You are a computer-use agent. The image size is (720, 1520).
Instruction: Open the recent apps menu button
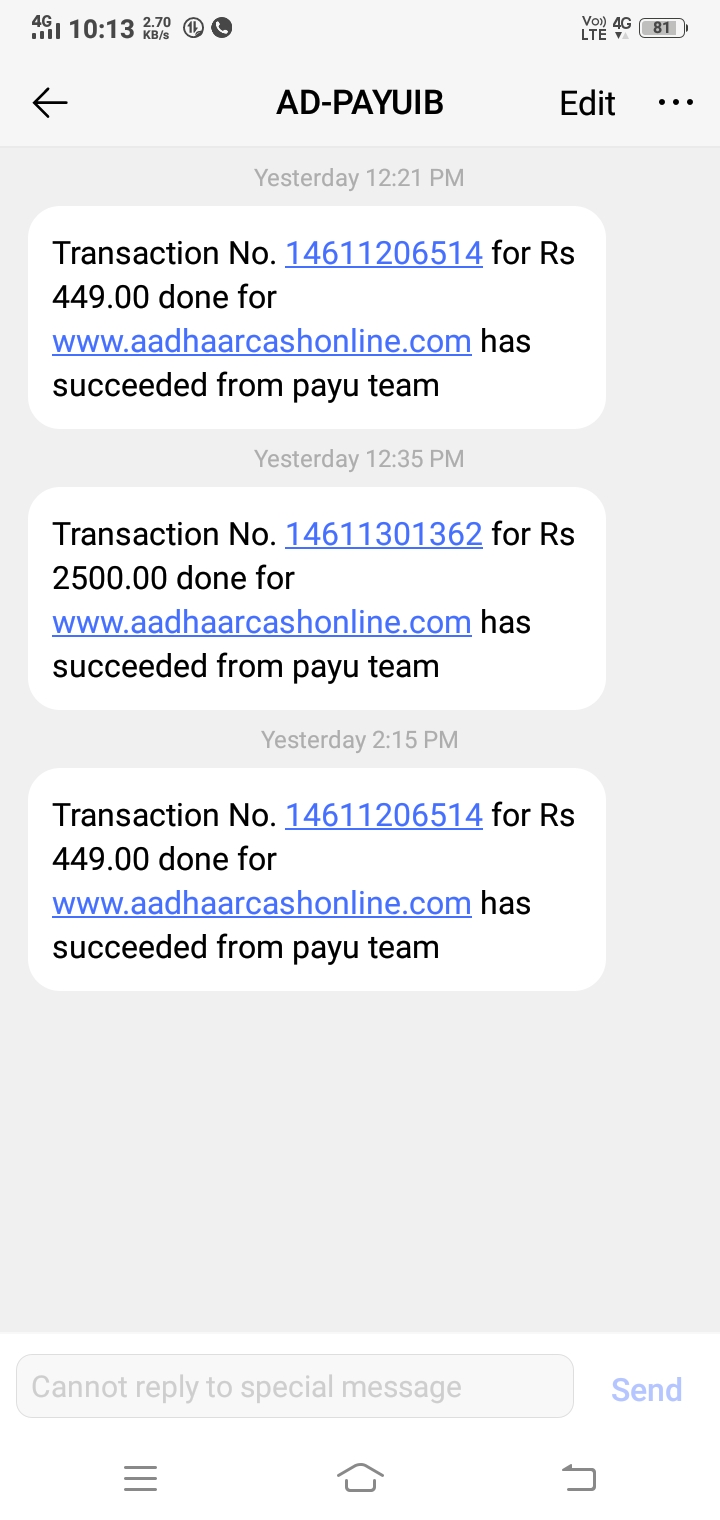140,1477
